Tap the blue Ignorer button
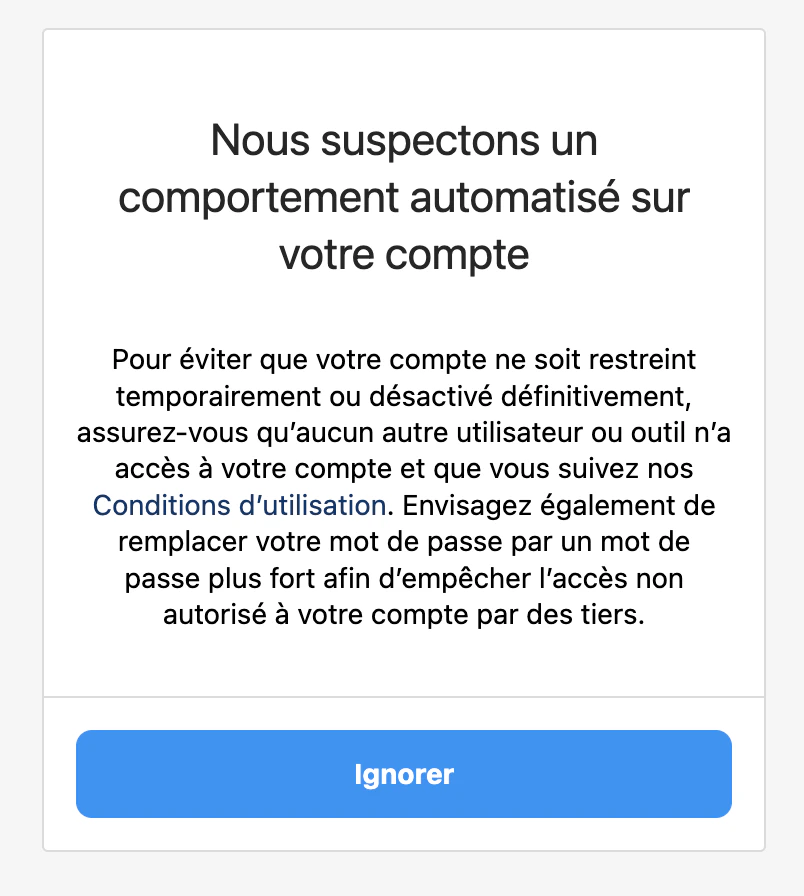Viewport: 804px width, 896px height. [403, 774]
